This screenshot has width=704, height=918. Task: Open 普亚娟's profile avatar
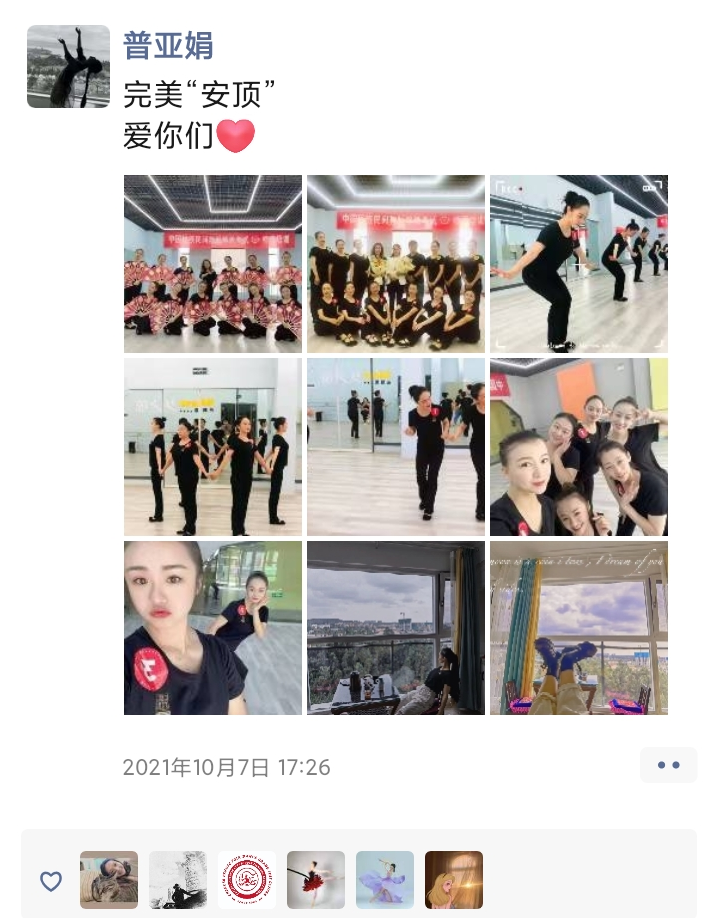click(x=68, y=66)
